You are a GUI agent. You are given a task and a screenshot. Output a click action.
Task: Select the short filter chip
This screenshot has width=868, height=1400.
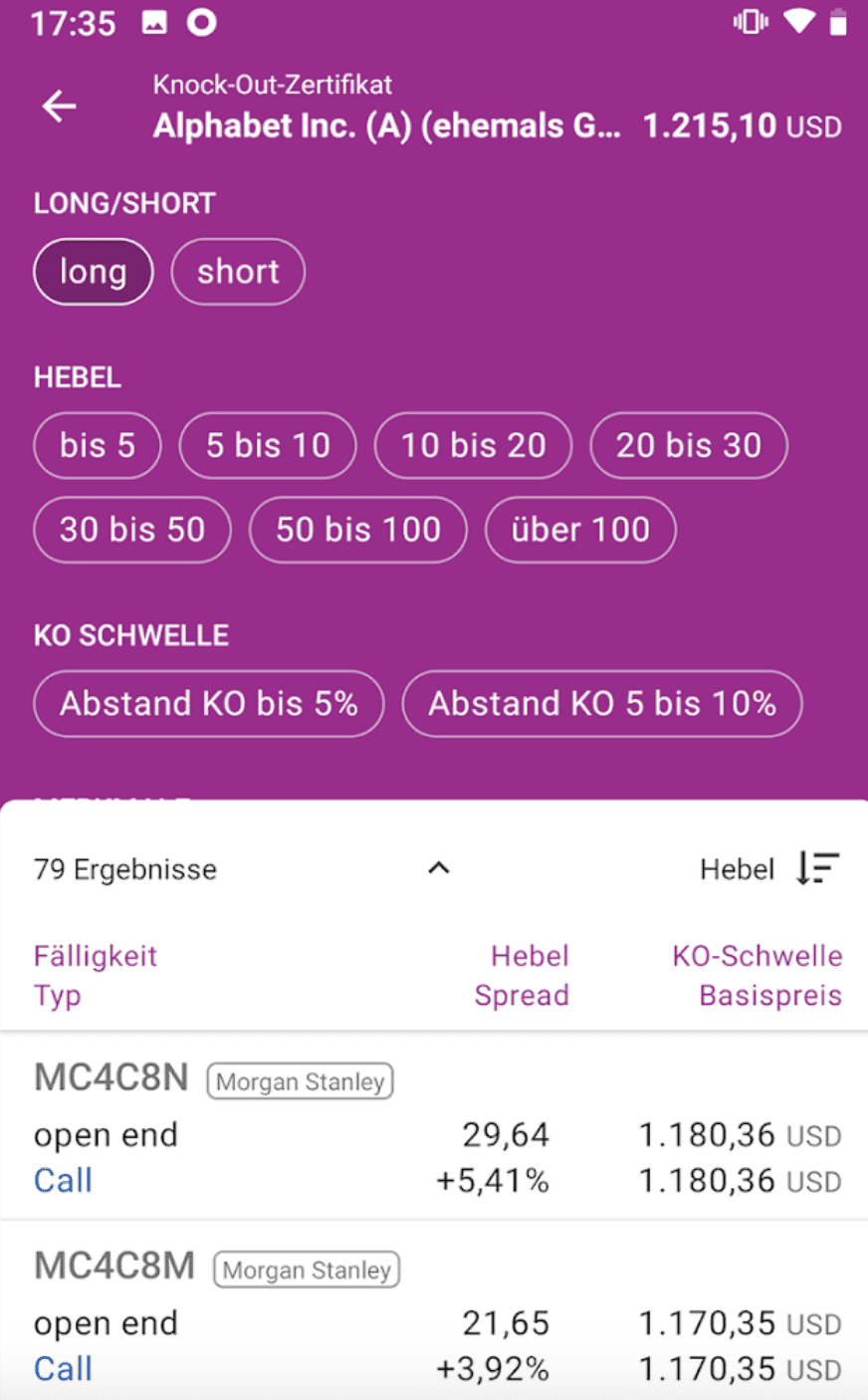click(x=238, y=272)
